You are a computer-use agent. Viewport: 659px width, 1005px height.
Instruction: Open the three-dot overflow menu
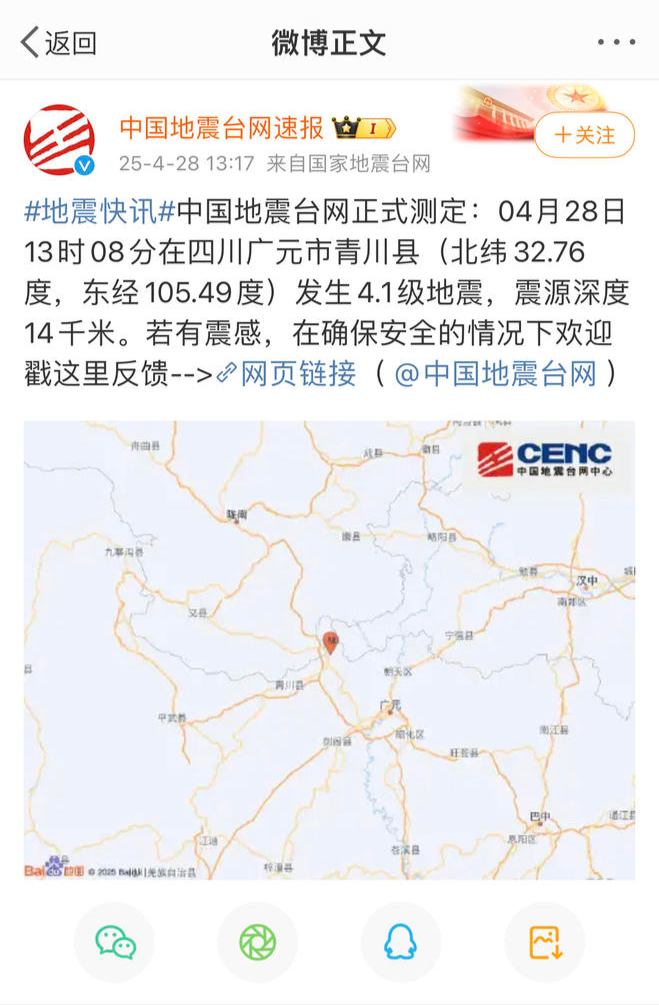coord(616,42)
